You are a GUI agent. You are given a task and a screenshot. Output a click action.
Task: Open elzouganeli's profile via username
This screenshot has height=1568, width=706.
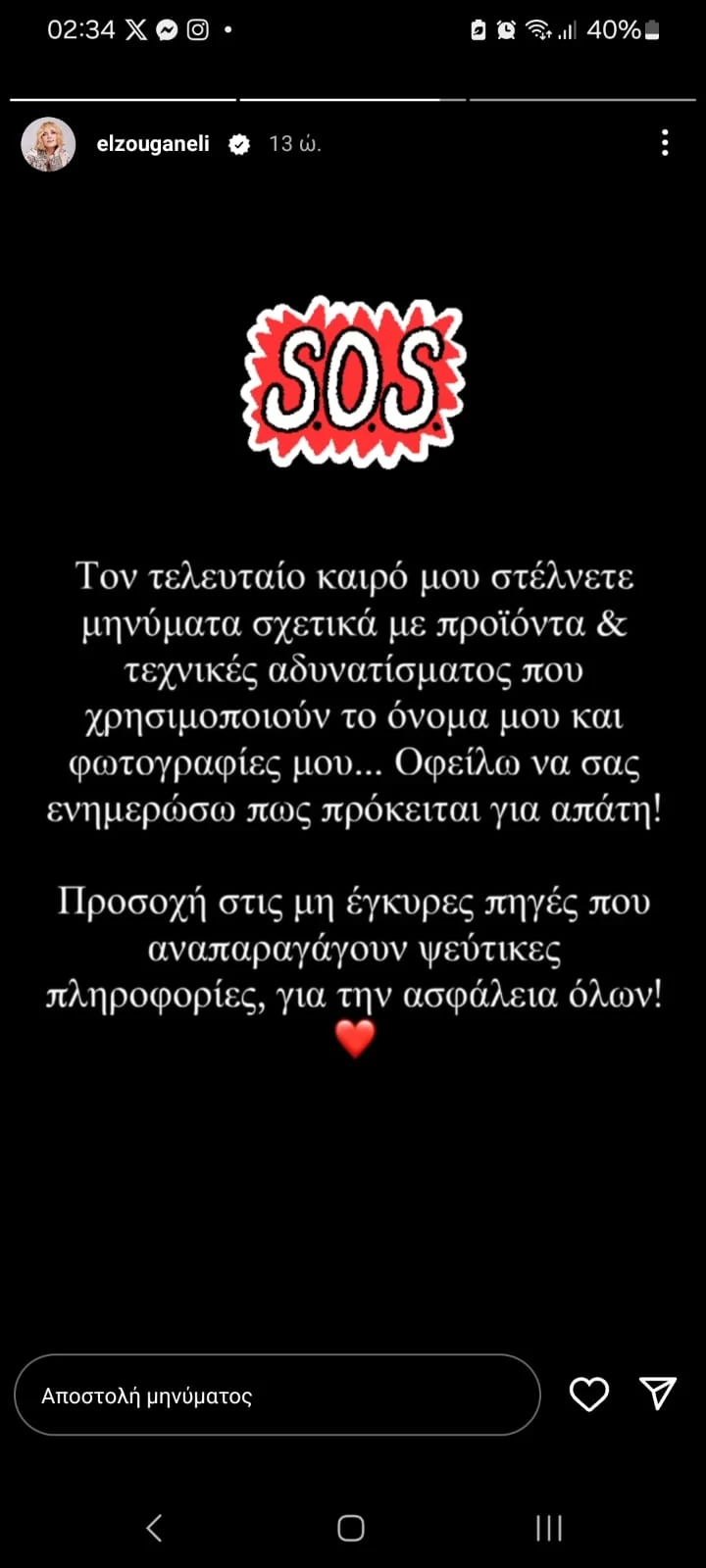[x=153, y=144]
